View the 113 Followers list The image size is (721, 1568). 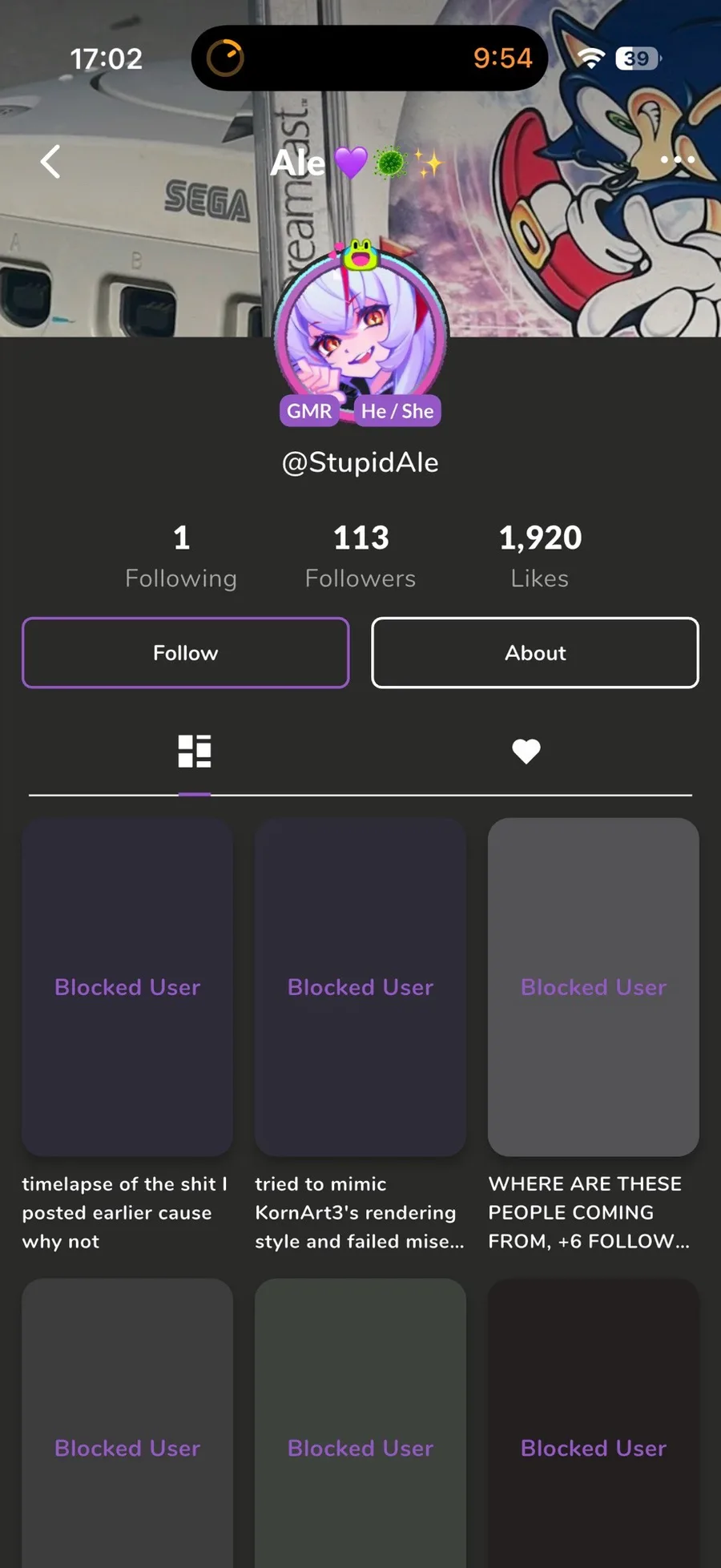360,556
